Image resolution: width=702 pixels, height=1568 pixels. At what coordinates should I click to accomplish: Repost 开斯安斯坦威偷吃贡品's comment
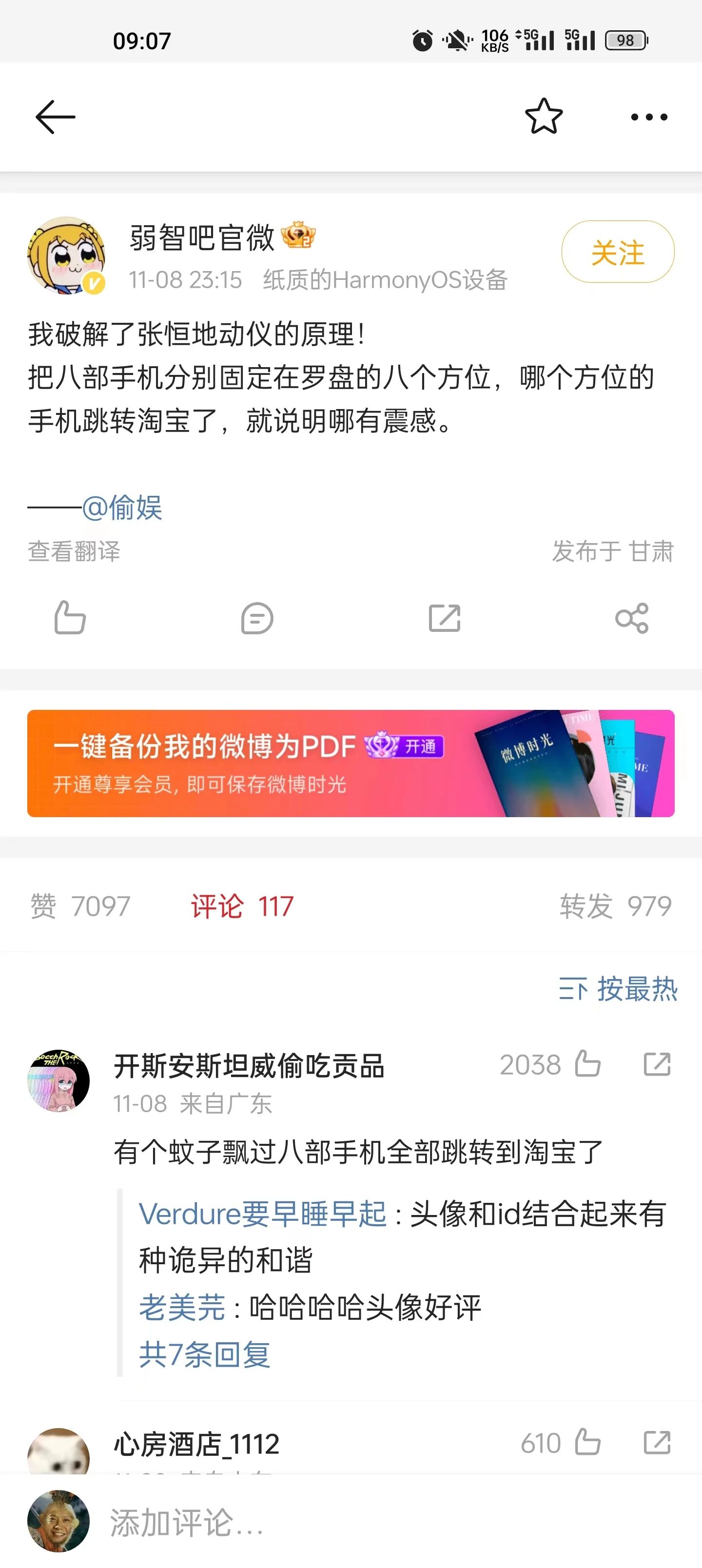[x=657, y=1065]
